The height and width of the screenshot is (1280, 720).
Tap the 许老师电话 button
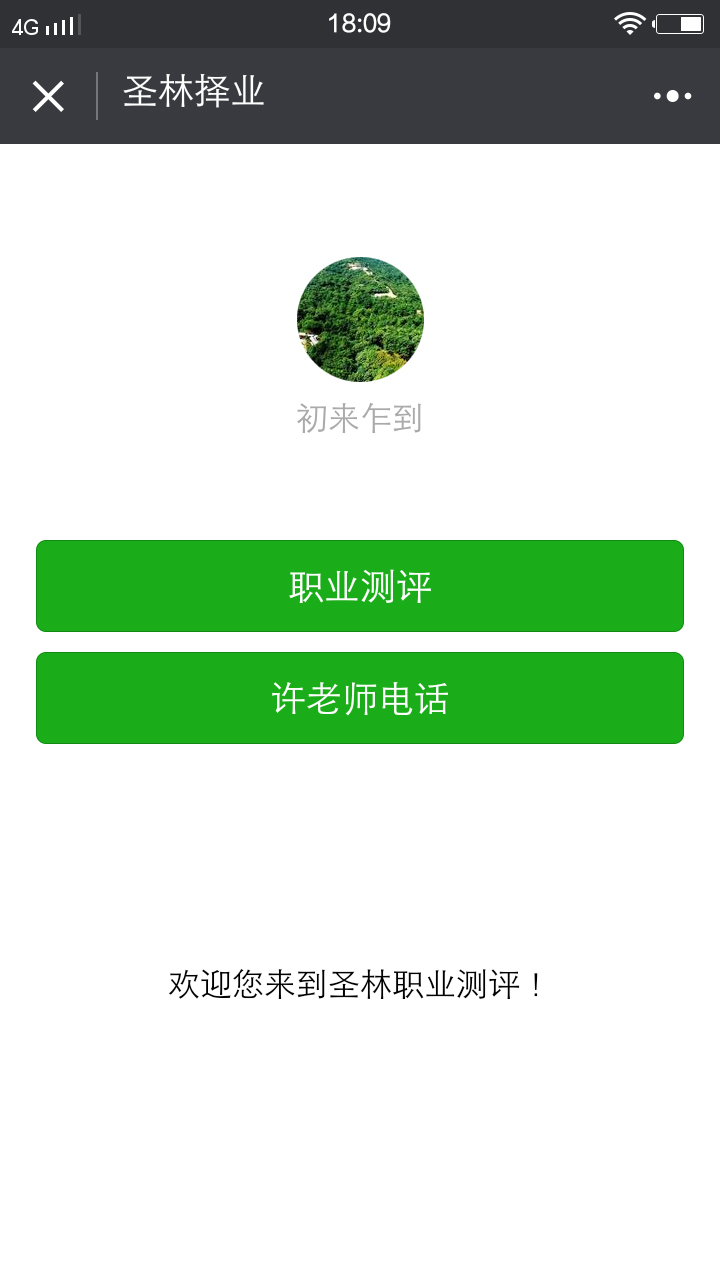360,698
